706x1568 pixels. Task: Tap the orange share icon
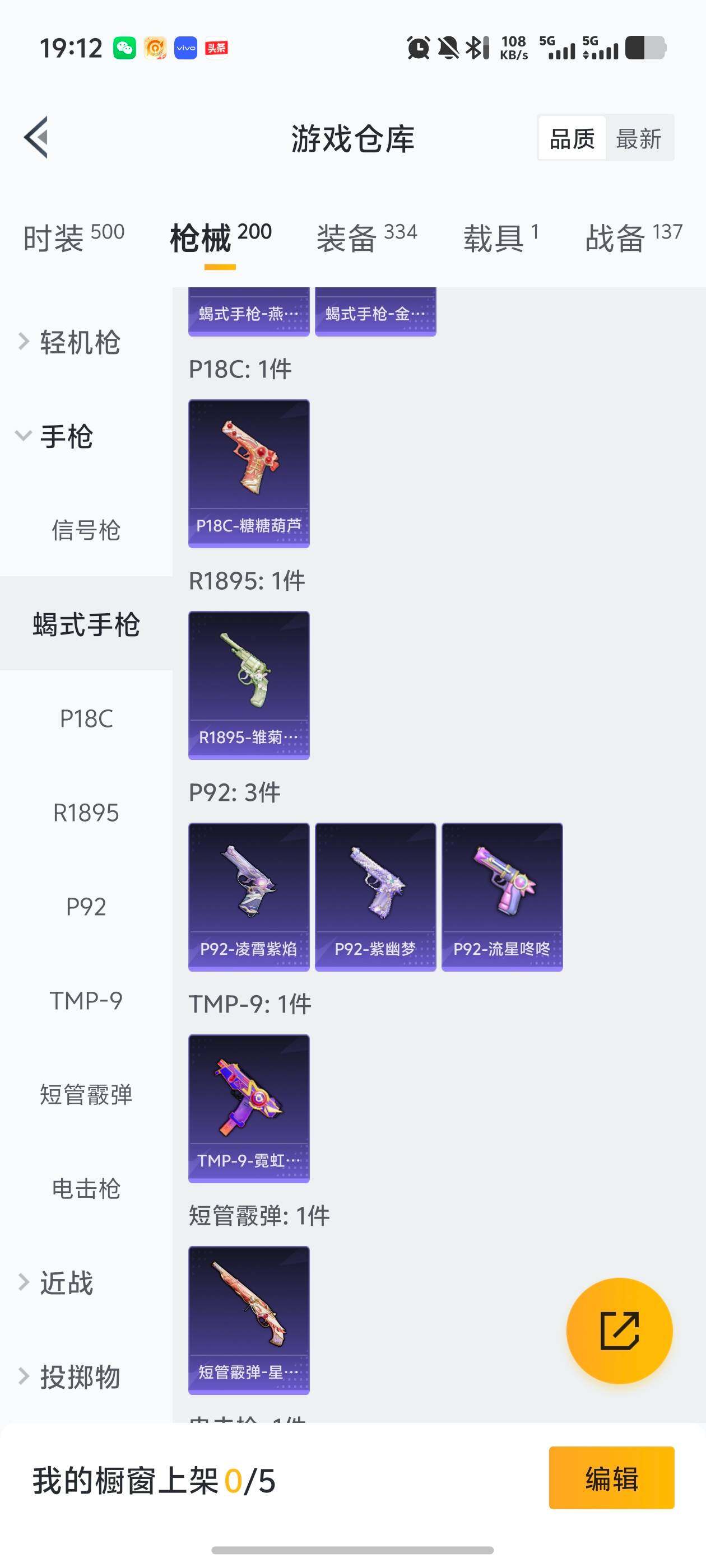click(x=620, y=1331)
